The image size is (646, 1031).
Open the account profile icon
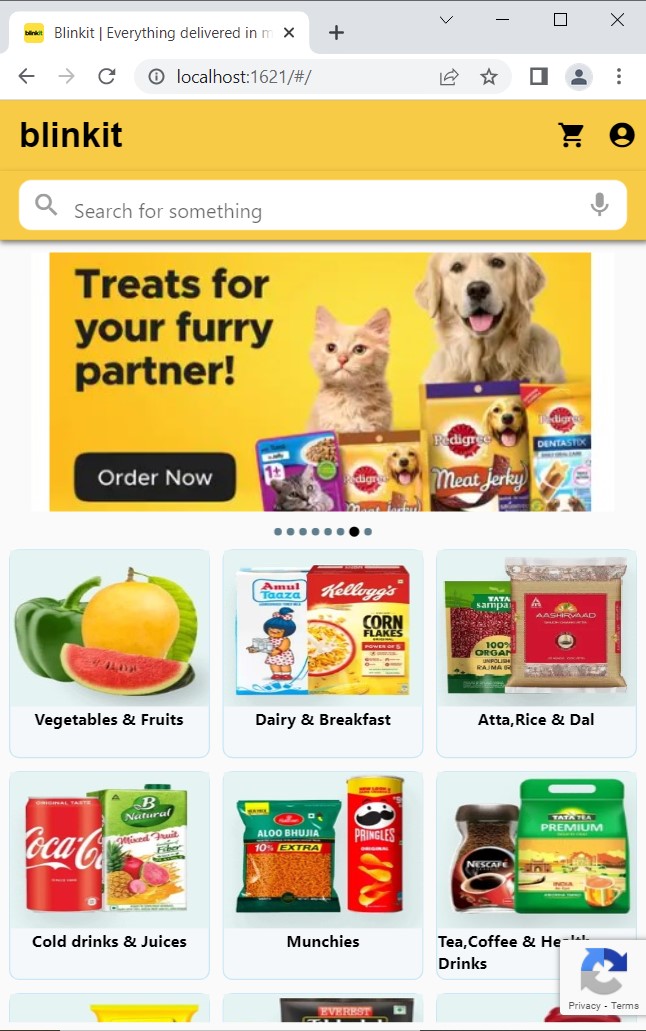pos(622,135)
